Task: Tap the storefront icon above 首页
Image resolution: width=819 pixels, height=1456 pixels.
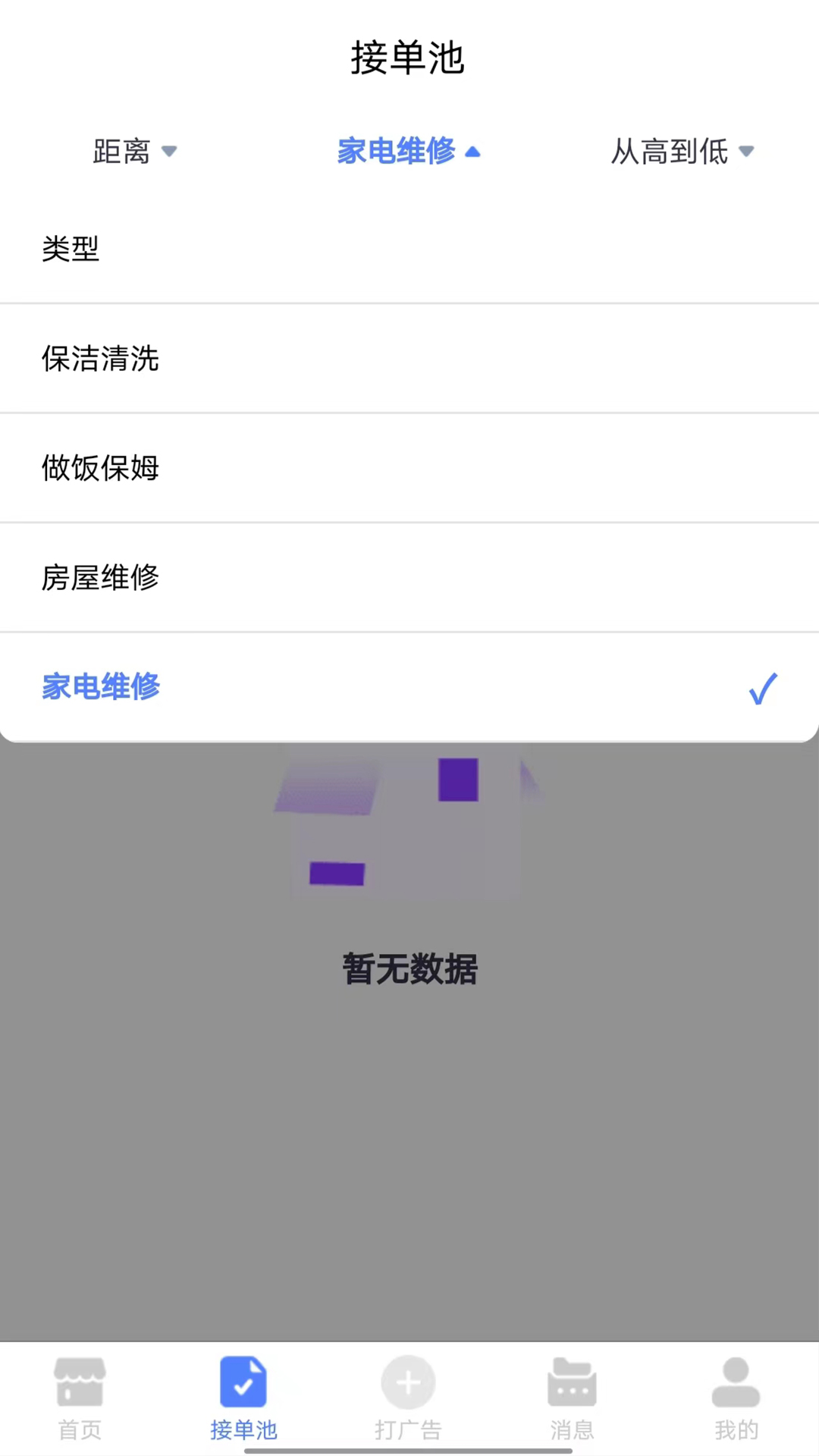Action: click(79, 1382)
